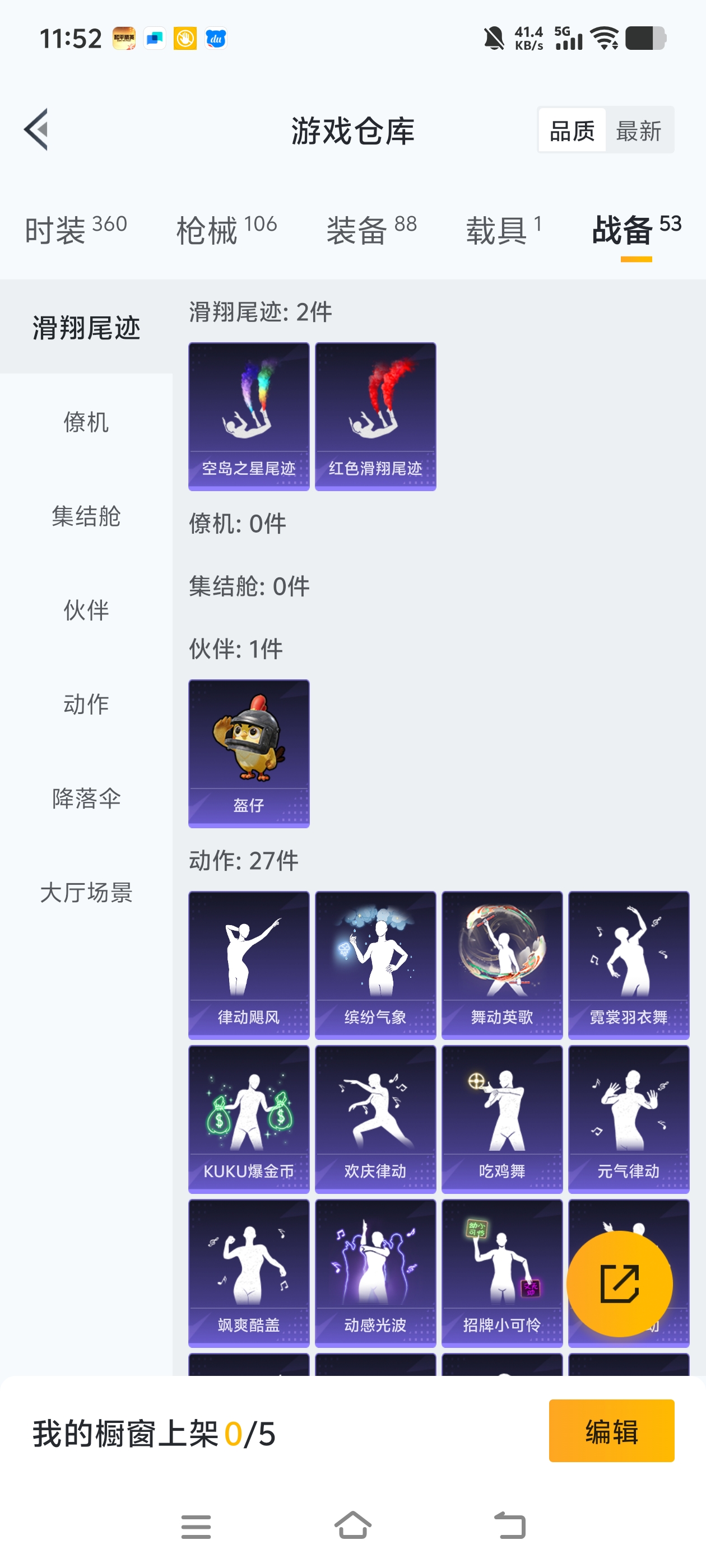Switch sorting to 最新

(x=639, y=130)
